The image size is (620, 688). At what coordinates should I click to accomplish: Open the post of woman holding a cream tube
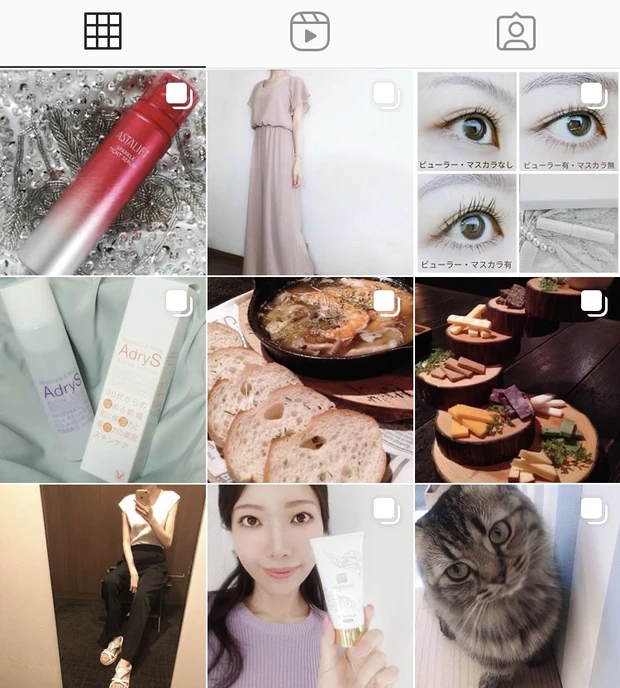(310, 587)
